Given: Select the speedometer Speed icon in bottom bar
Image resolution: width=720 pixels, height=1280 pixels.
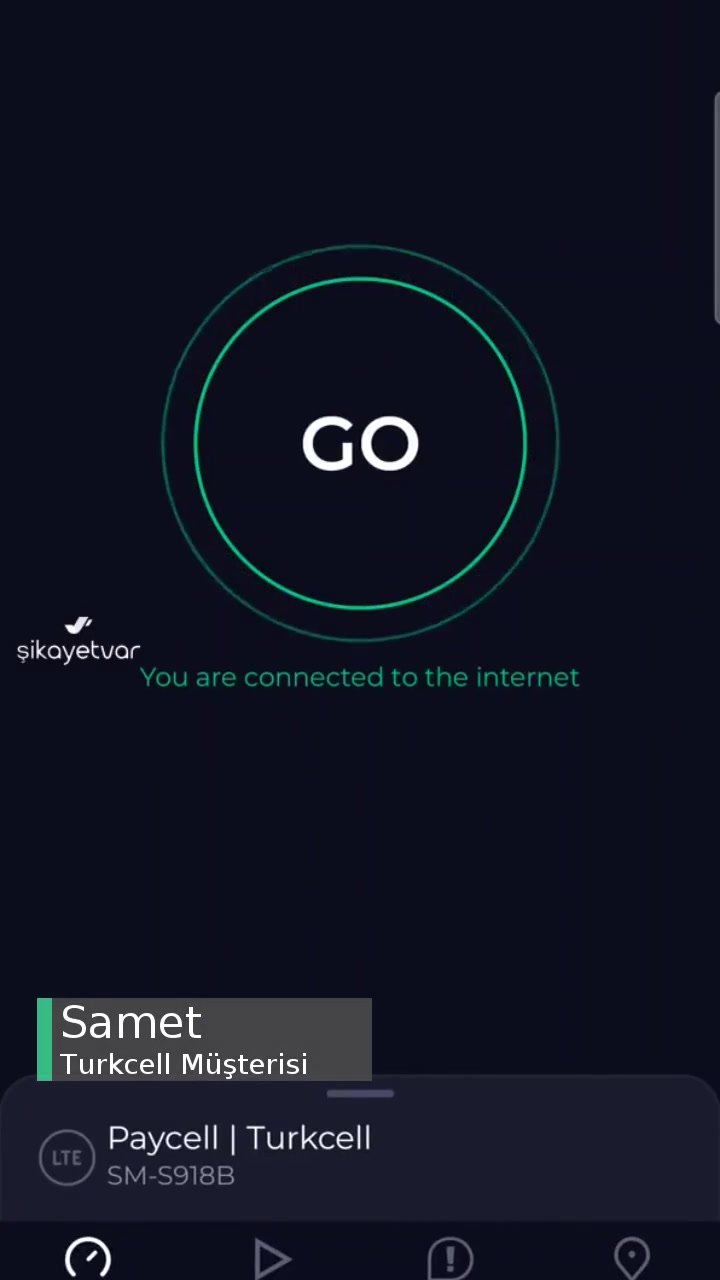Looking at the screenshot, I should click(87, 1256).
